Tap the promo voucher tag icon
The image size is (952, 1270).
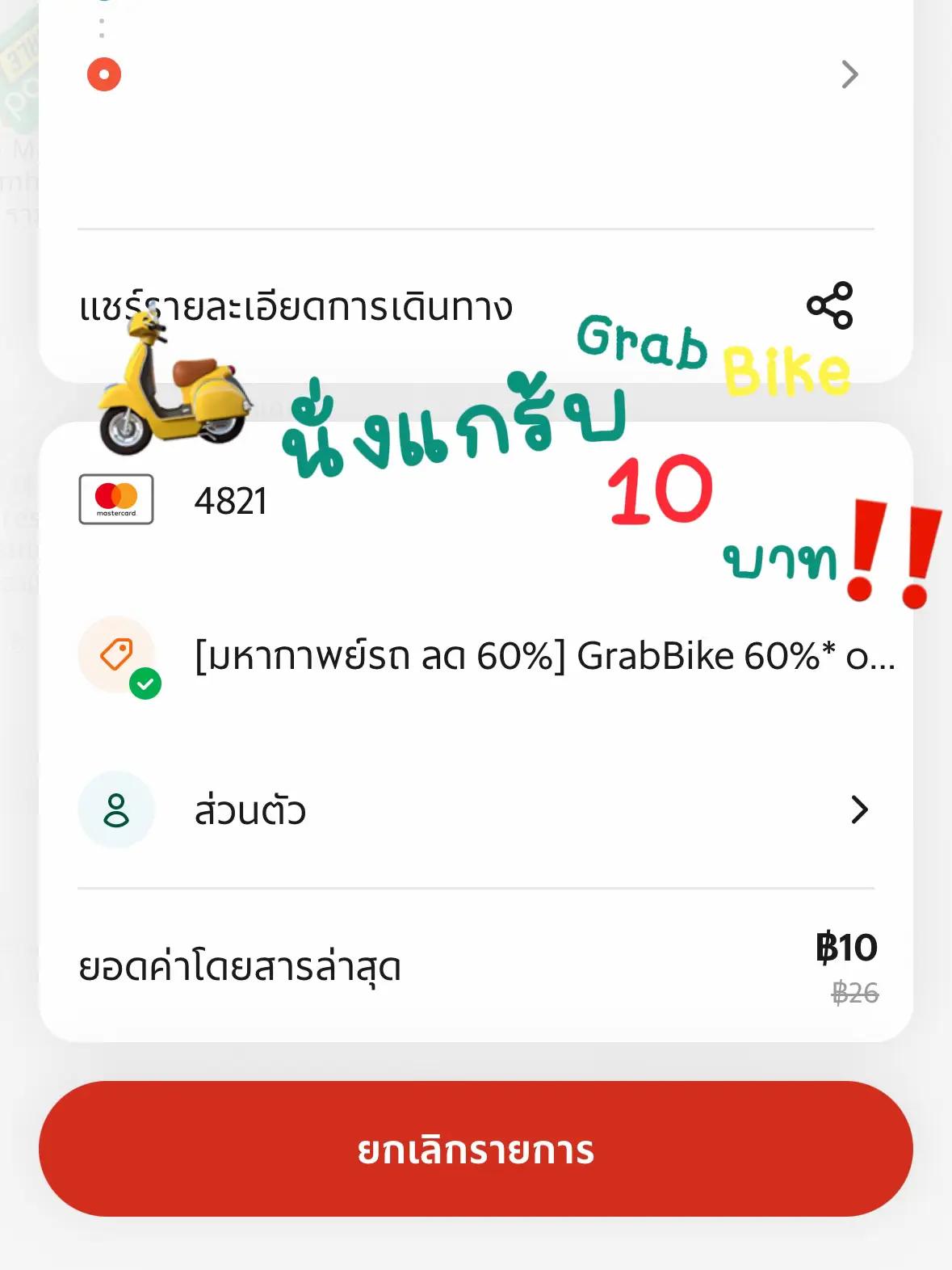coord(118,655)
